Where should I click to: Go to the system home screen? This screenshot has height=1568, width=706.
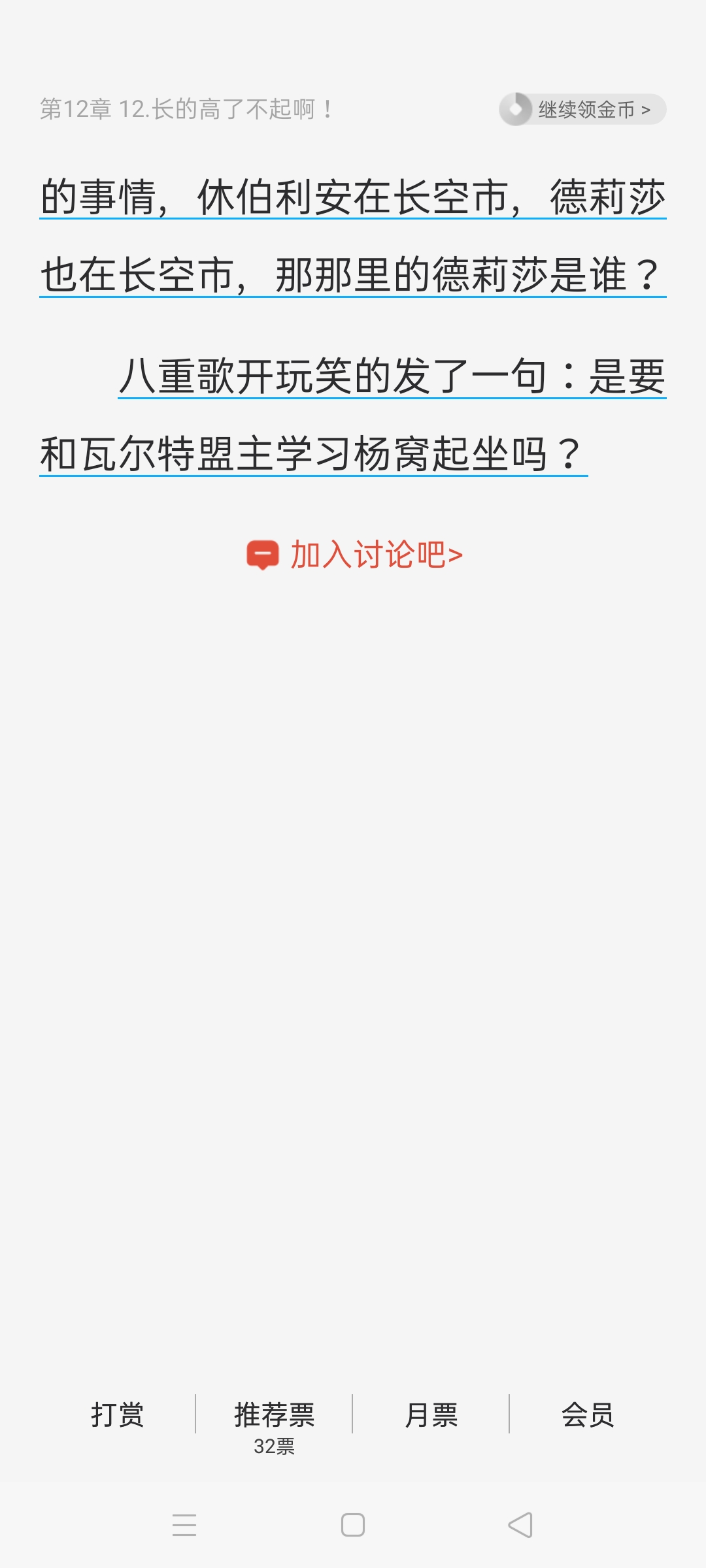pos(353,1525)
